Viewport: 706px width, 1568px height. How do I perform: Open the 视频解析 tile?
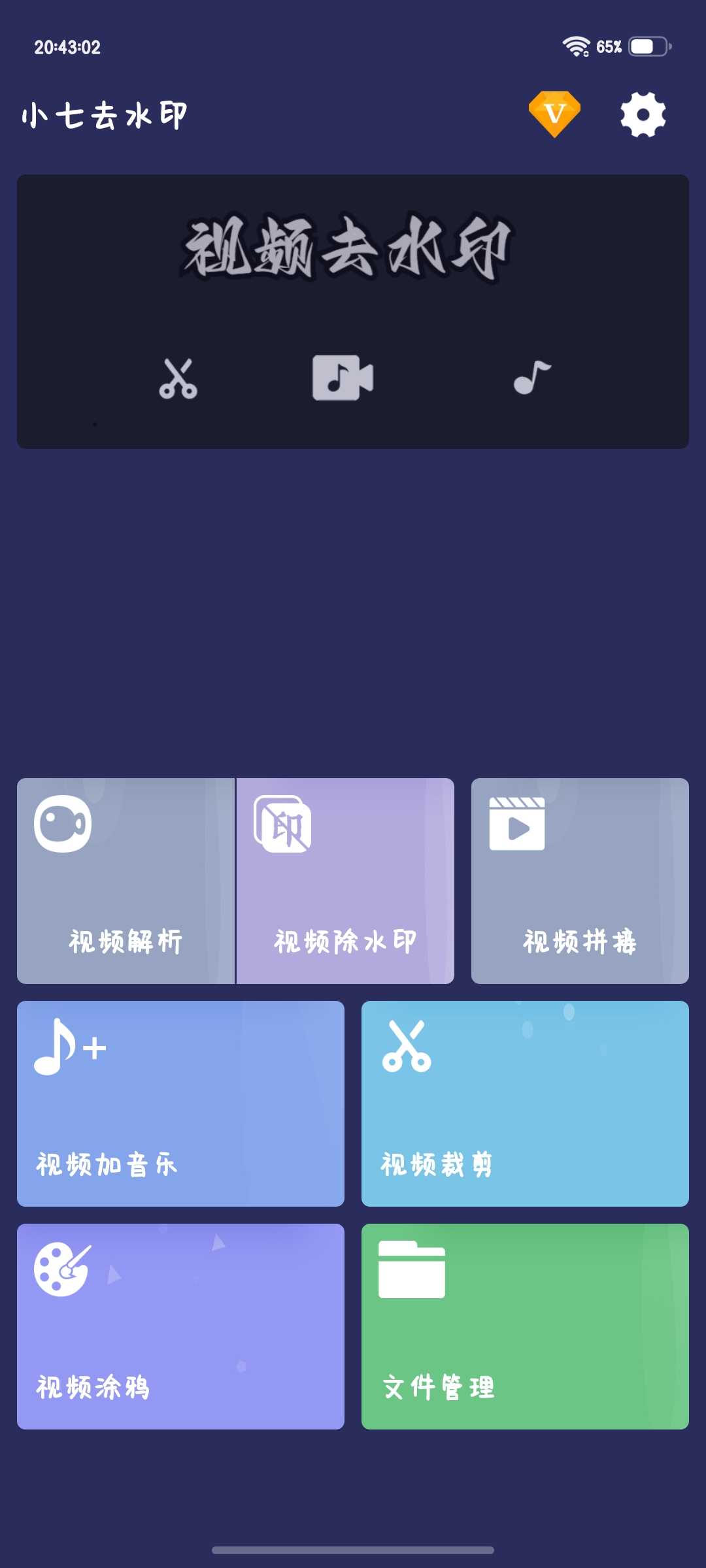(126, 881)
